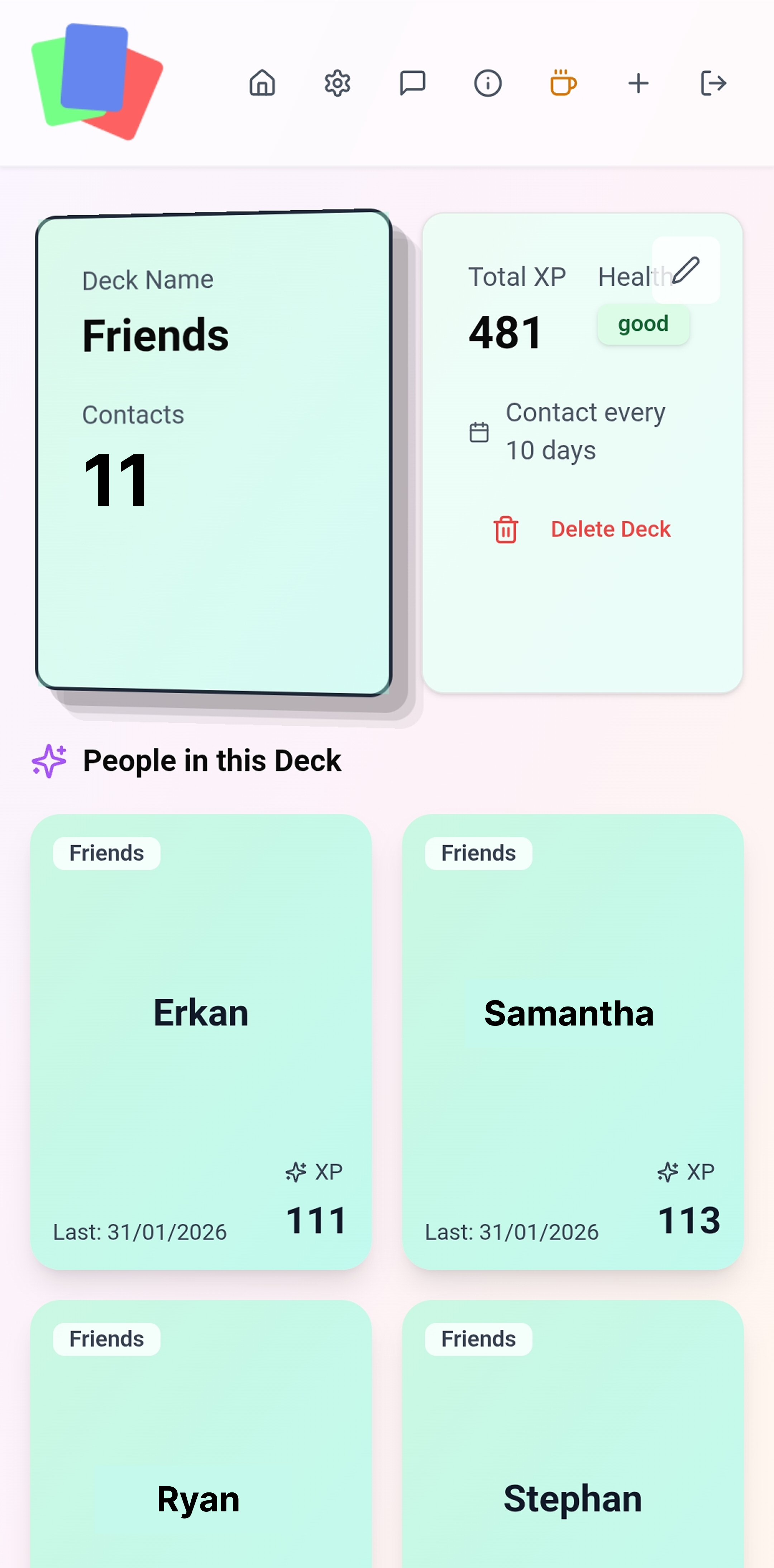The height and width of the screenshot is (1568, 774).
Task: Click the info icon in the navbar
Action: 487,83
